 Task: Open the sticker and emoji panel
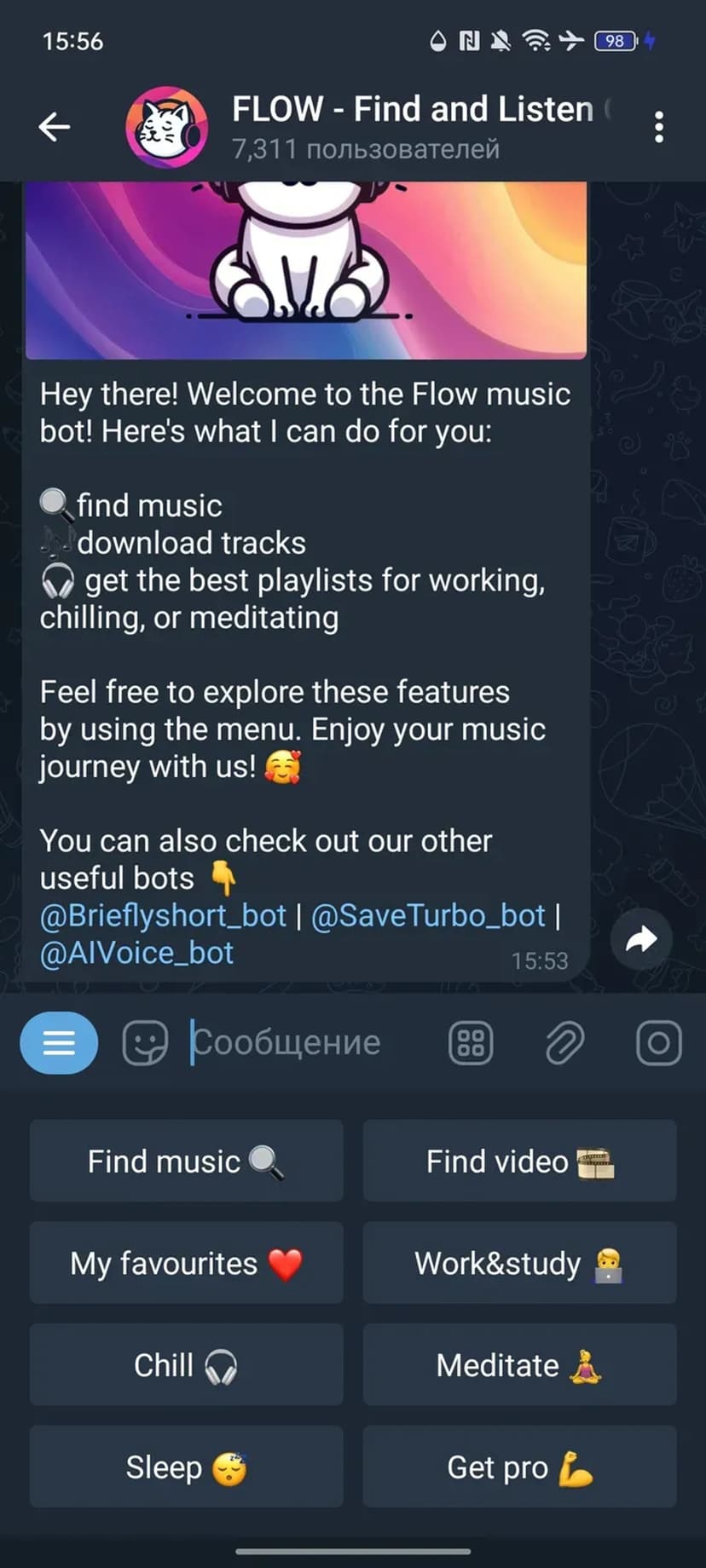click(x=145, y=1042)
